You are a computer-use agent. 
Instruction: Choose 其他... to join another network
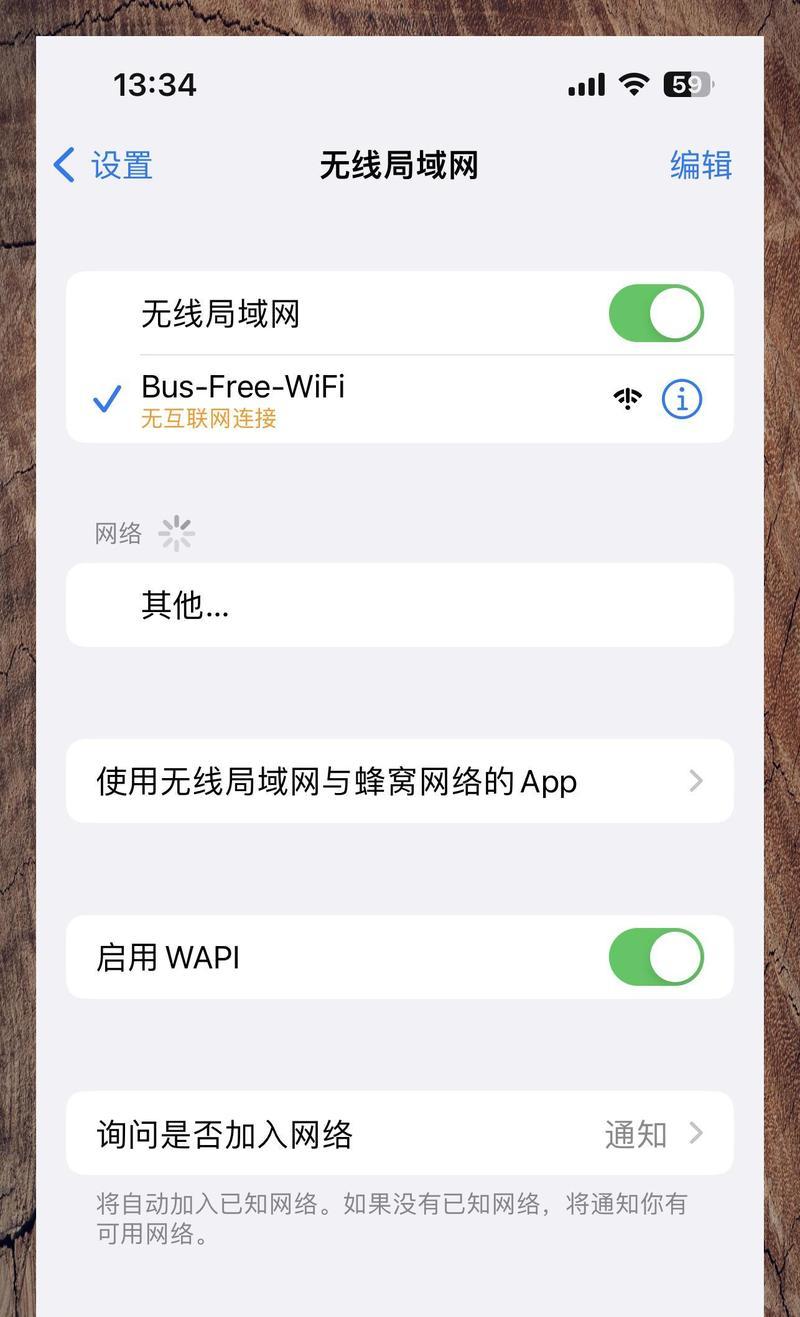click(398, 605)
